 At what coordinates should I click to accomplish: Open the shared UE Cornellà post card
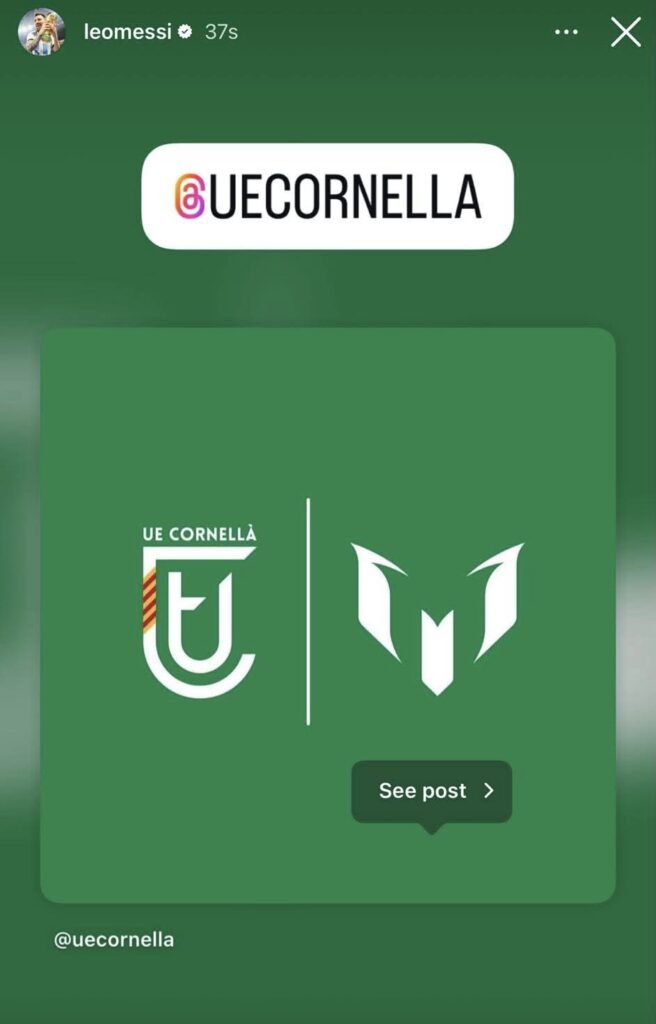click(x=327, y=560)
